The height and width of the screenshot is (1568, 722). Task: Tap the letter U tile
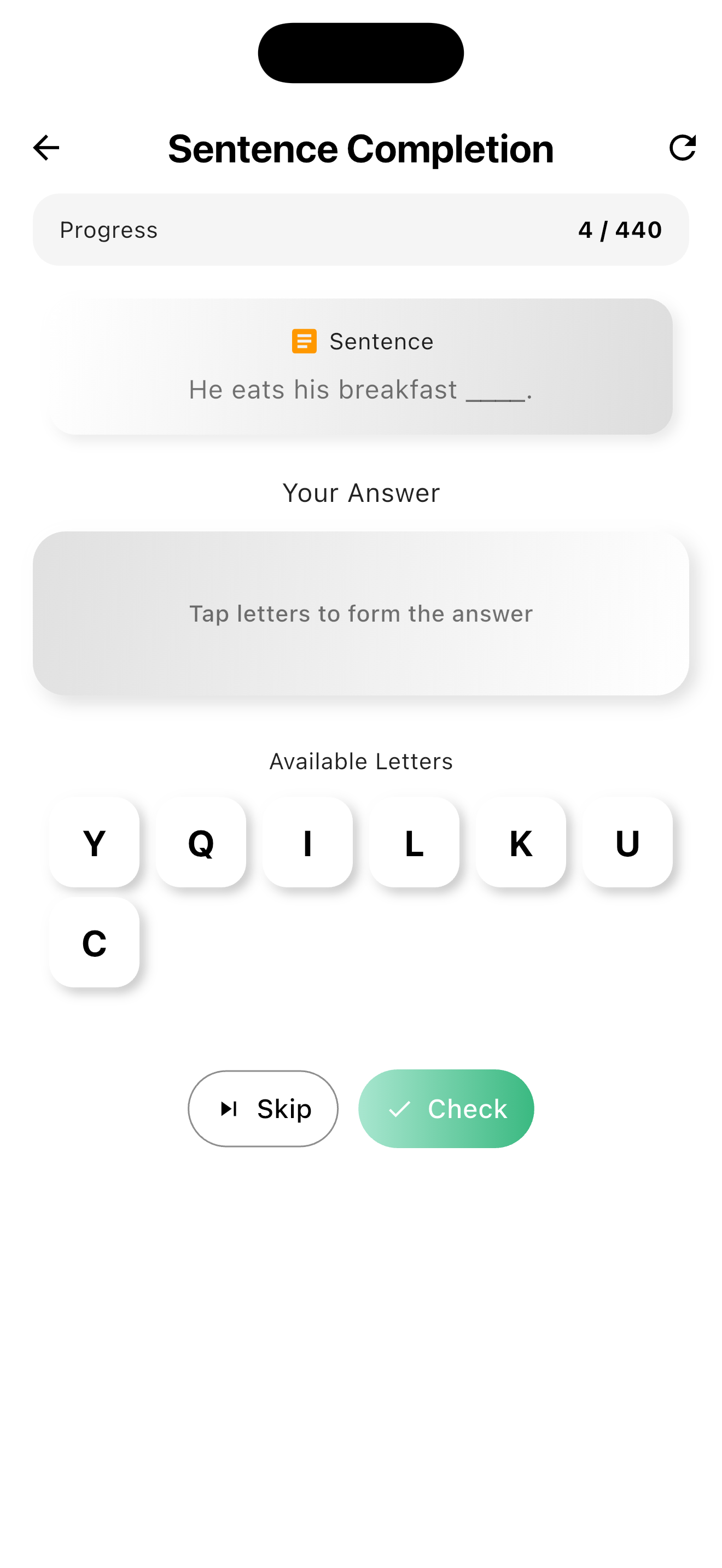click(x=627, y=843)
